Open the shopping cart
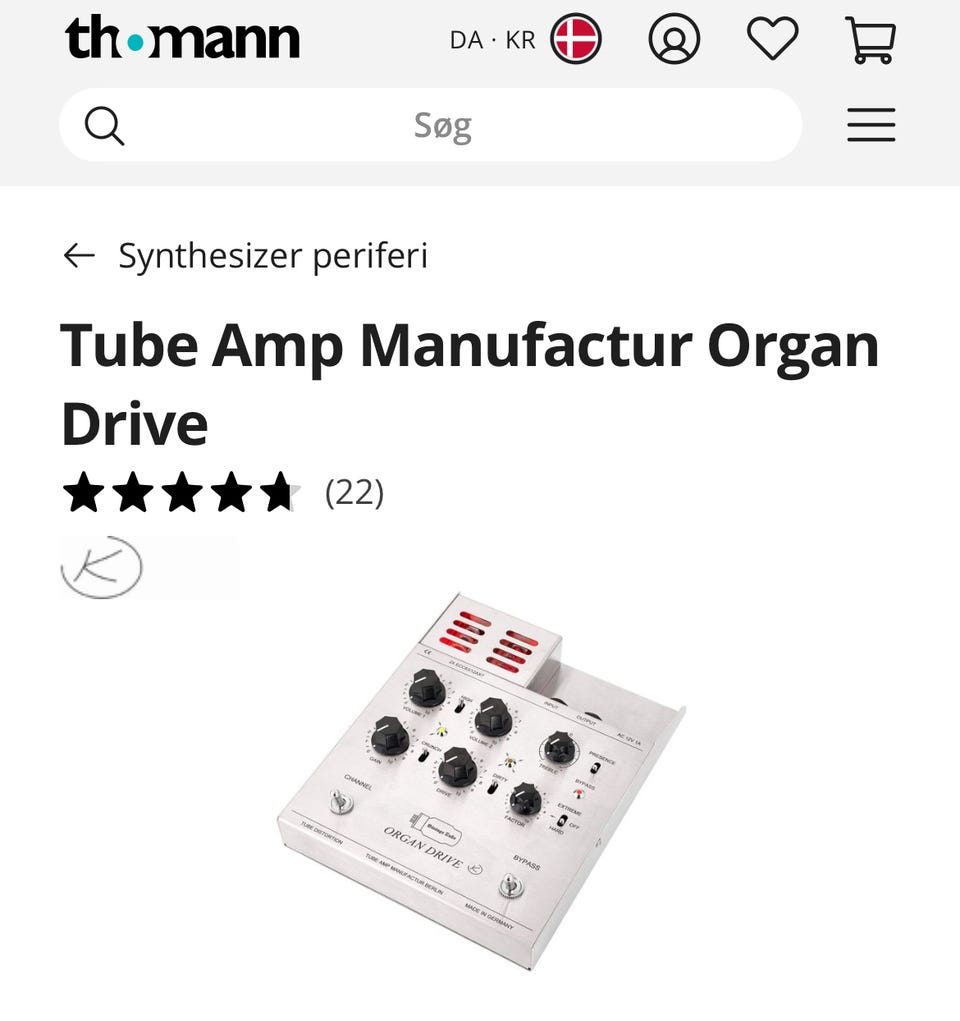 870,40
